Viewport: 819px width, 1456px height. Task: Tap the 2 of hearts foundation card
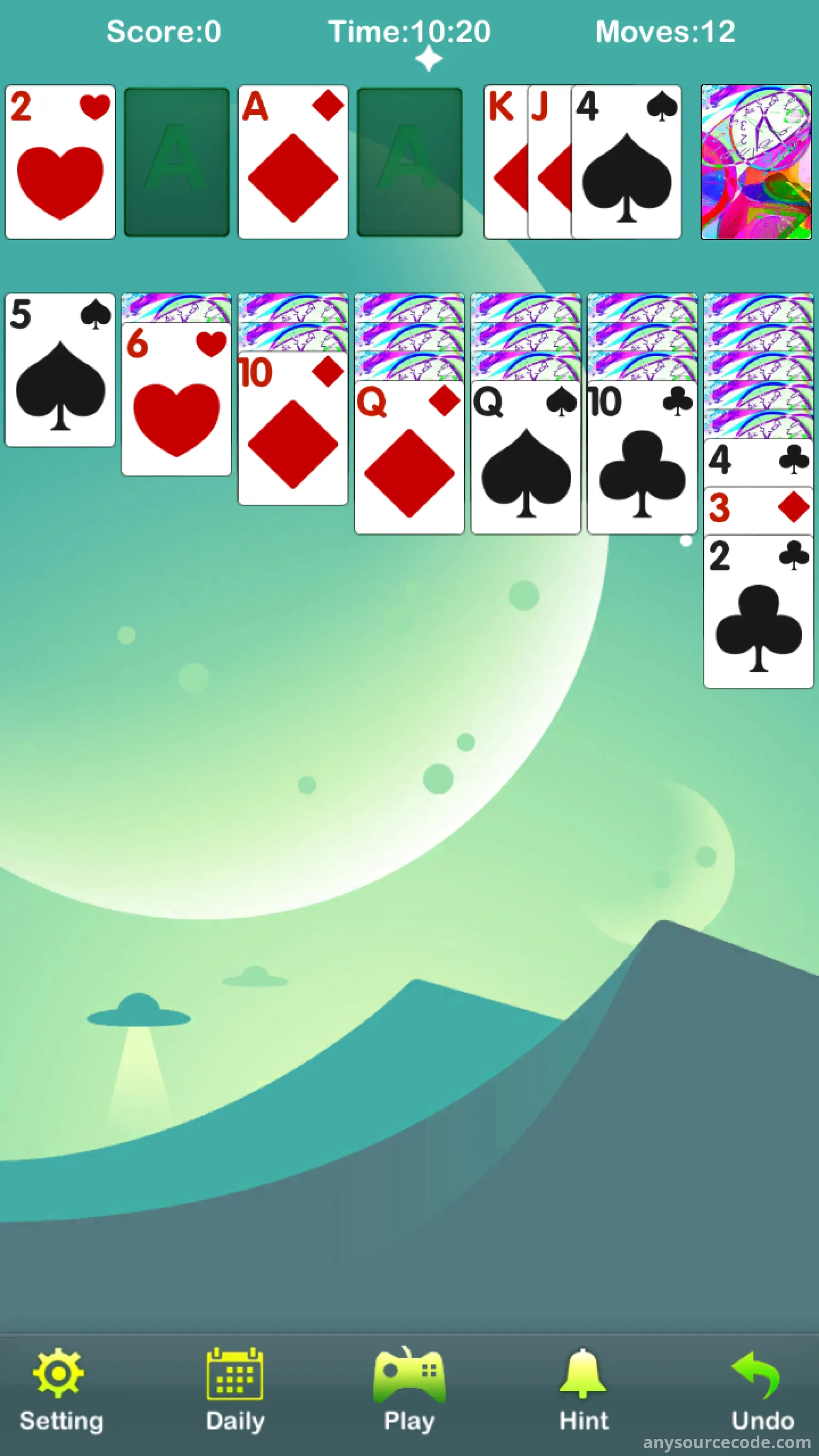60,162
